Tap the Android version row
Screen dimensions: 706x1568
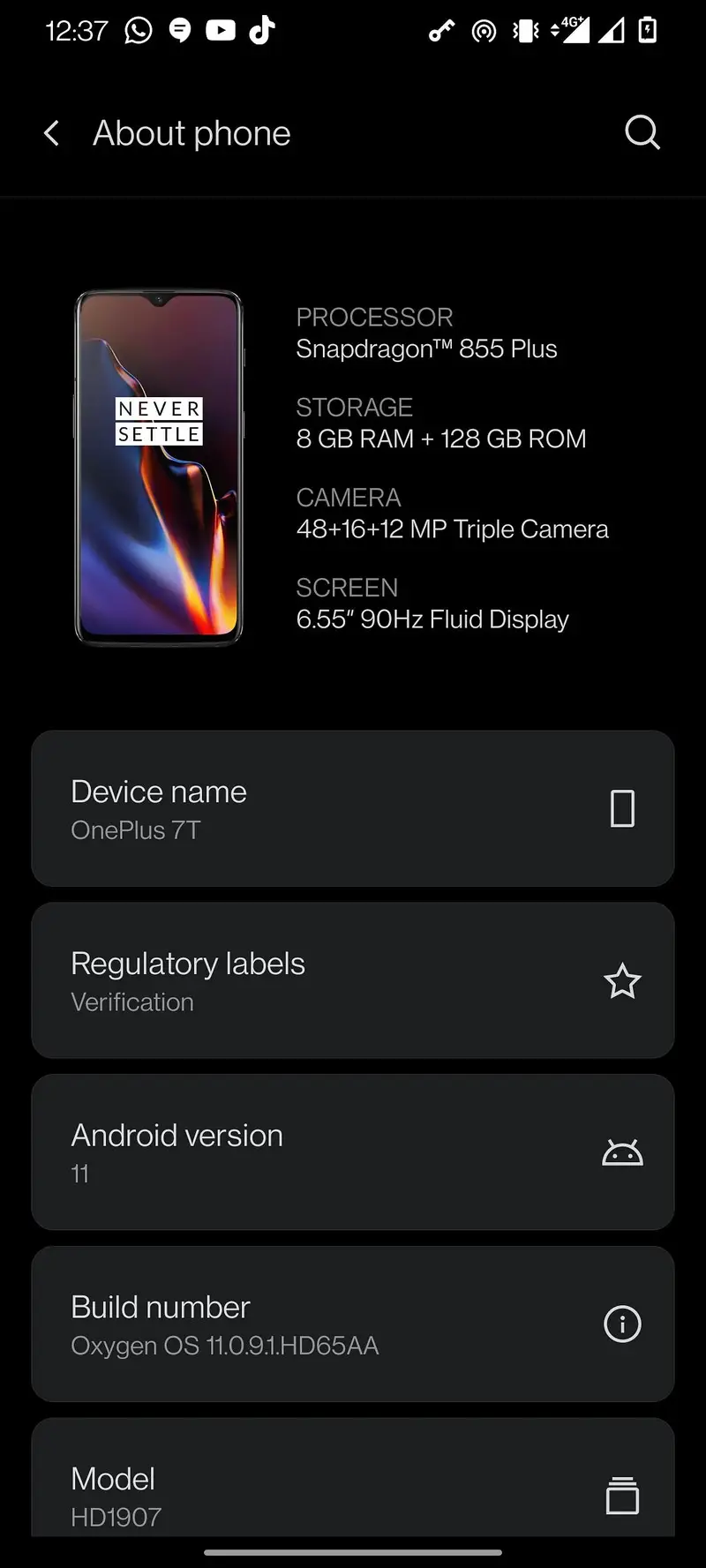(x=353, y=1152)
